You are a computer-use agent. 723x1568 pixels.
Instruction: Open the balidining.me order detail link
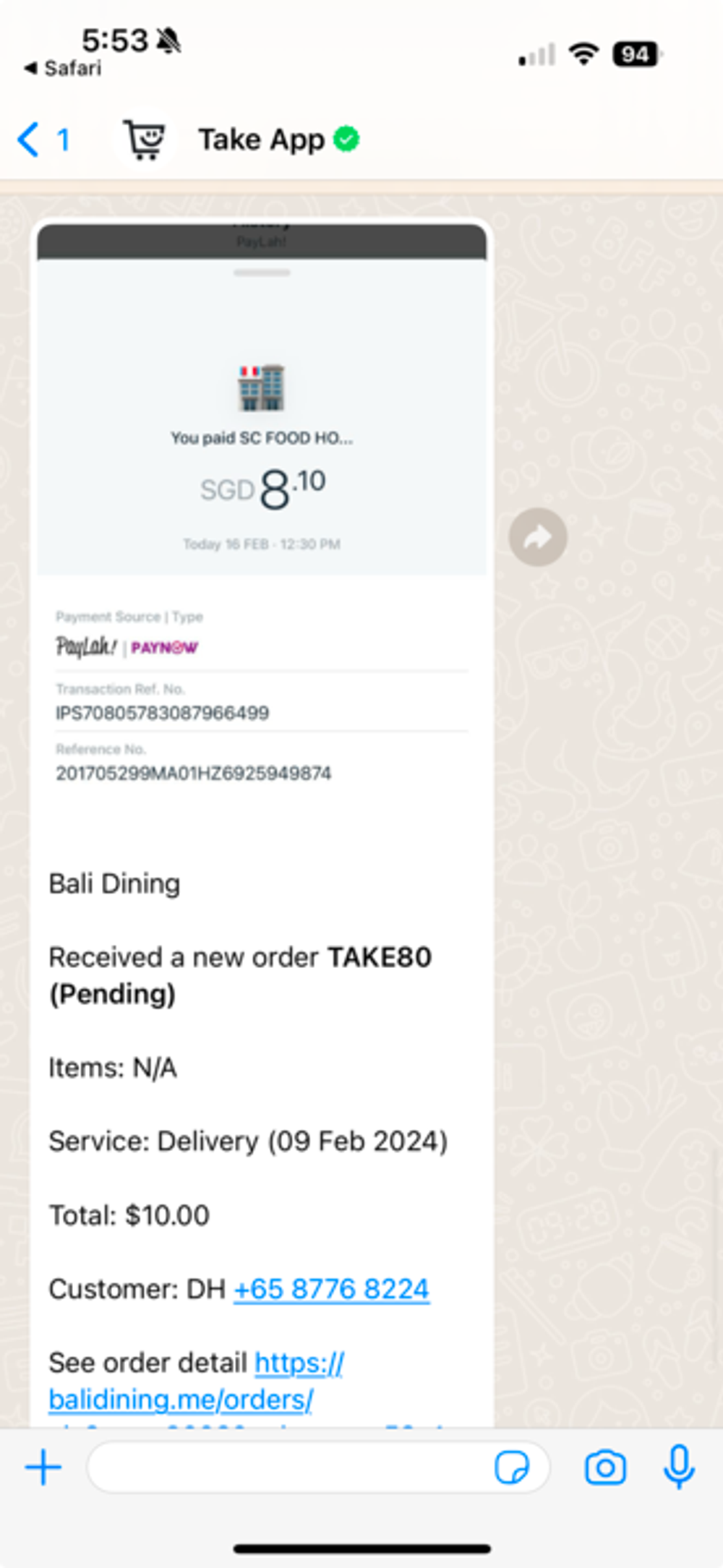(181, 1399)
